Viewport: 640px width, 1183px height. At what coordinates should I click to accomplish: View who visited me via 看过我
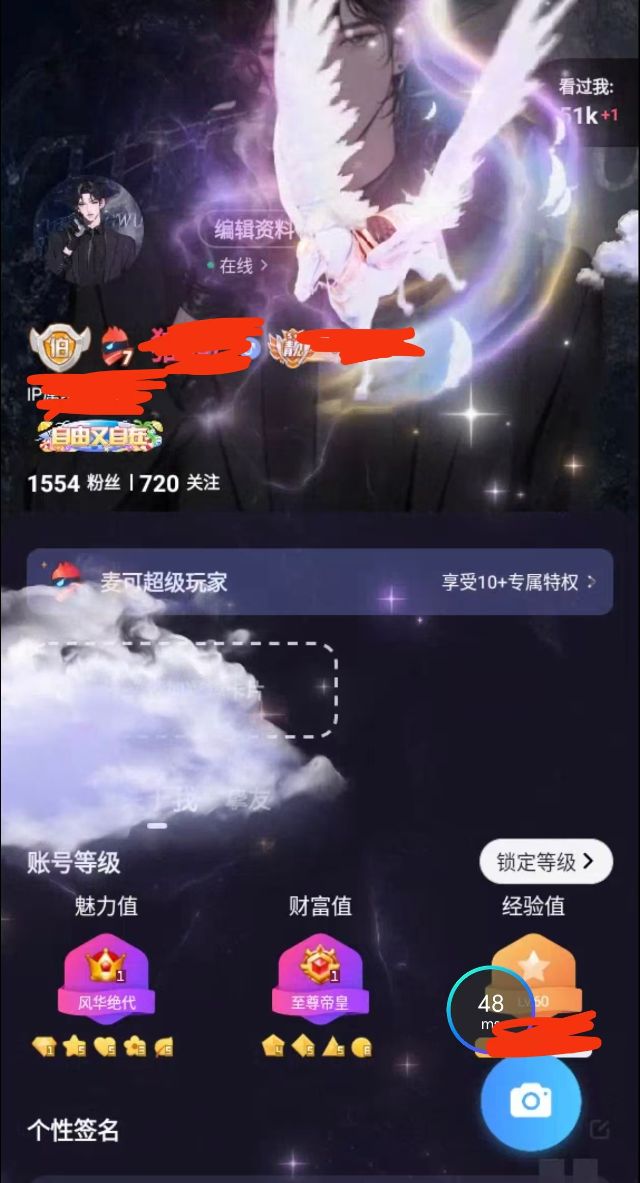[588, 102]
